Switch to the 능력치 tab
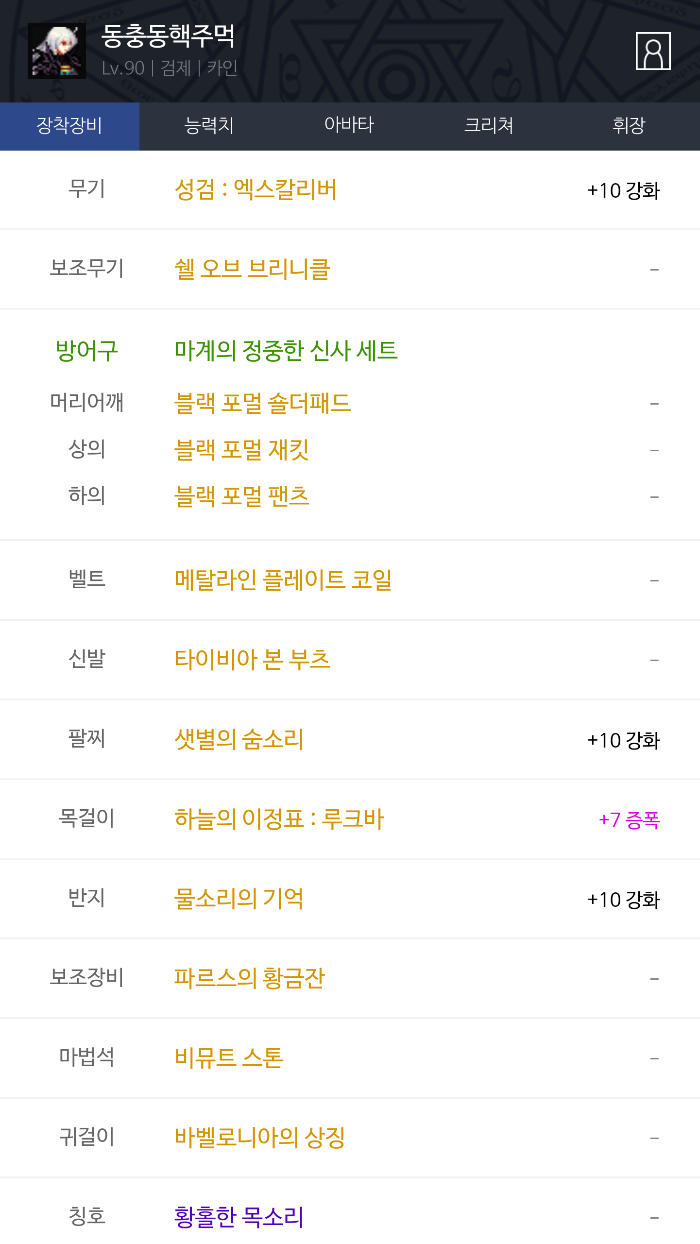The height and width of the screenshot is (1244, 700). pyautogui.click(x=209, y=126)
